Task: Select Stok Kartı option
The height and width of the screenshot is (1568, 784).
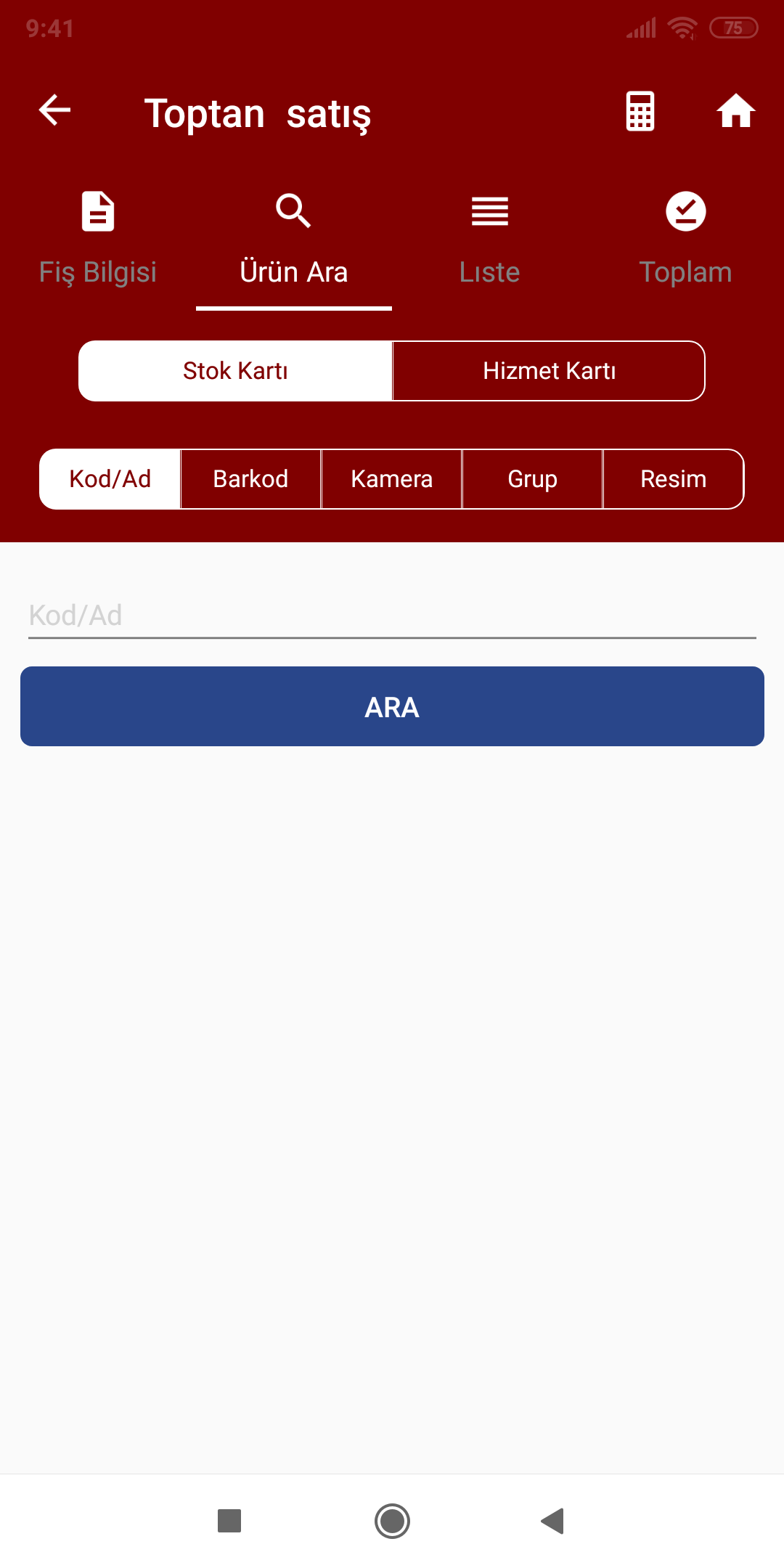Action: (x=235, y=371)
